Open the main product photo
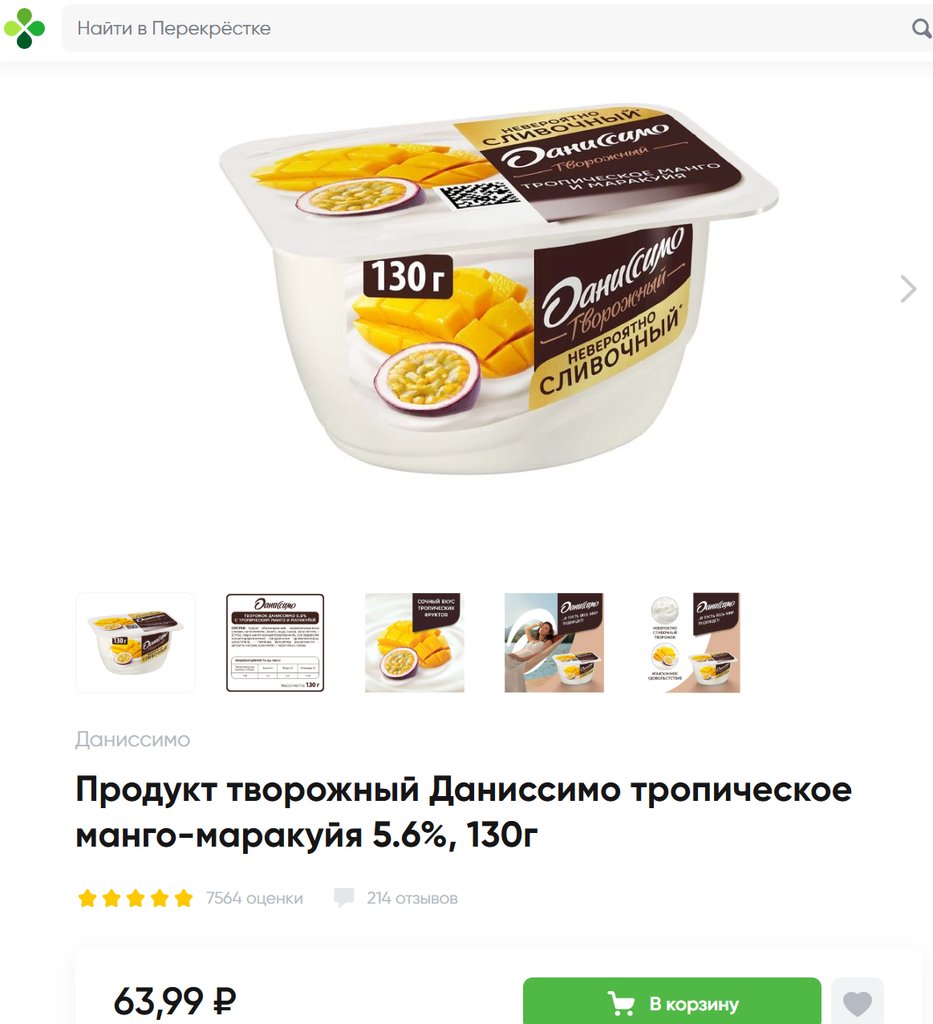933x1024 pixels. click(498, 290)
